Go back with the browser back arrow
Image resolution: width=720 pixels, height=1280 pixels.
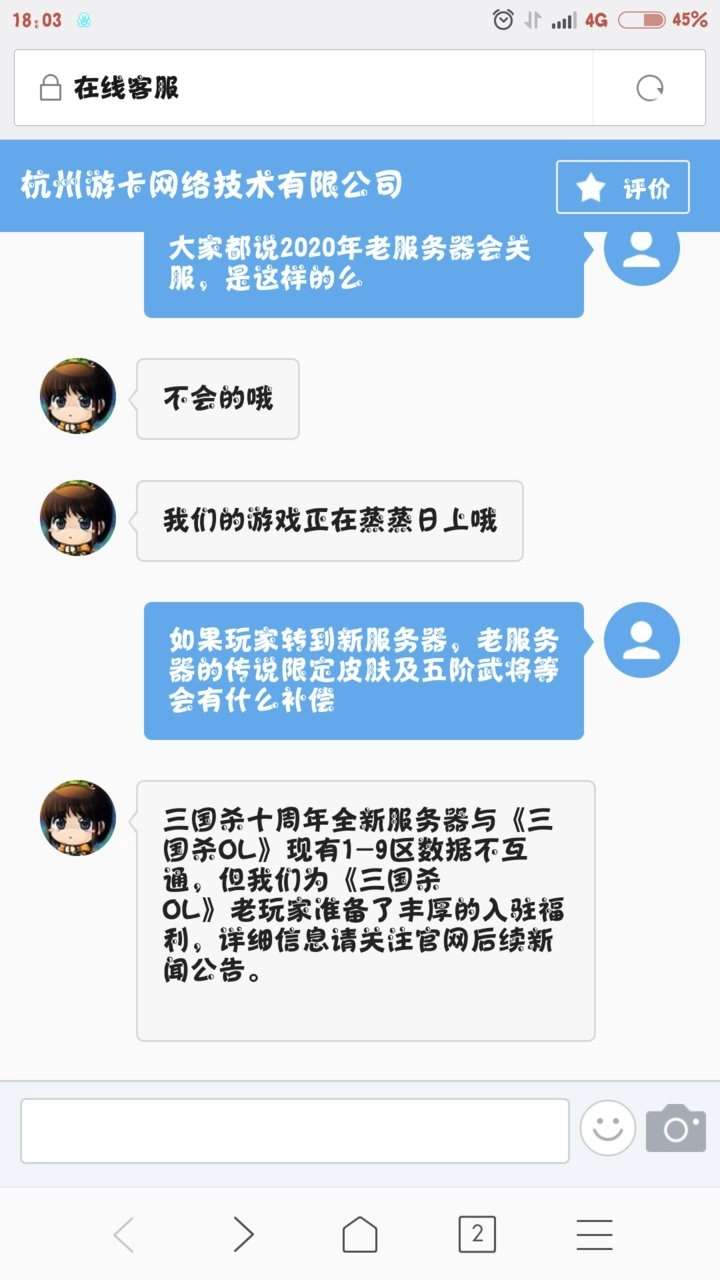pos(124,1235)
